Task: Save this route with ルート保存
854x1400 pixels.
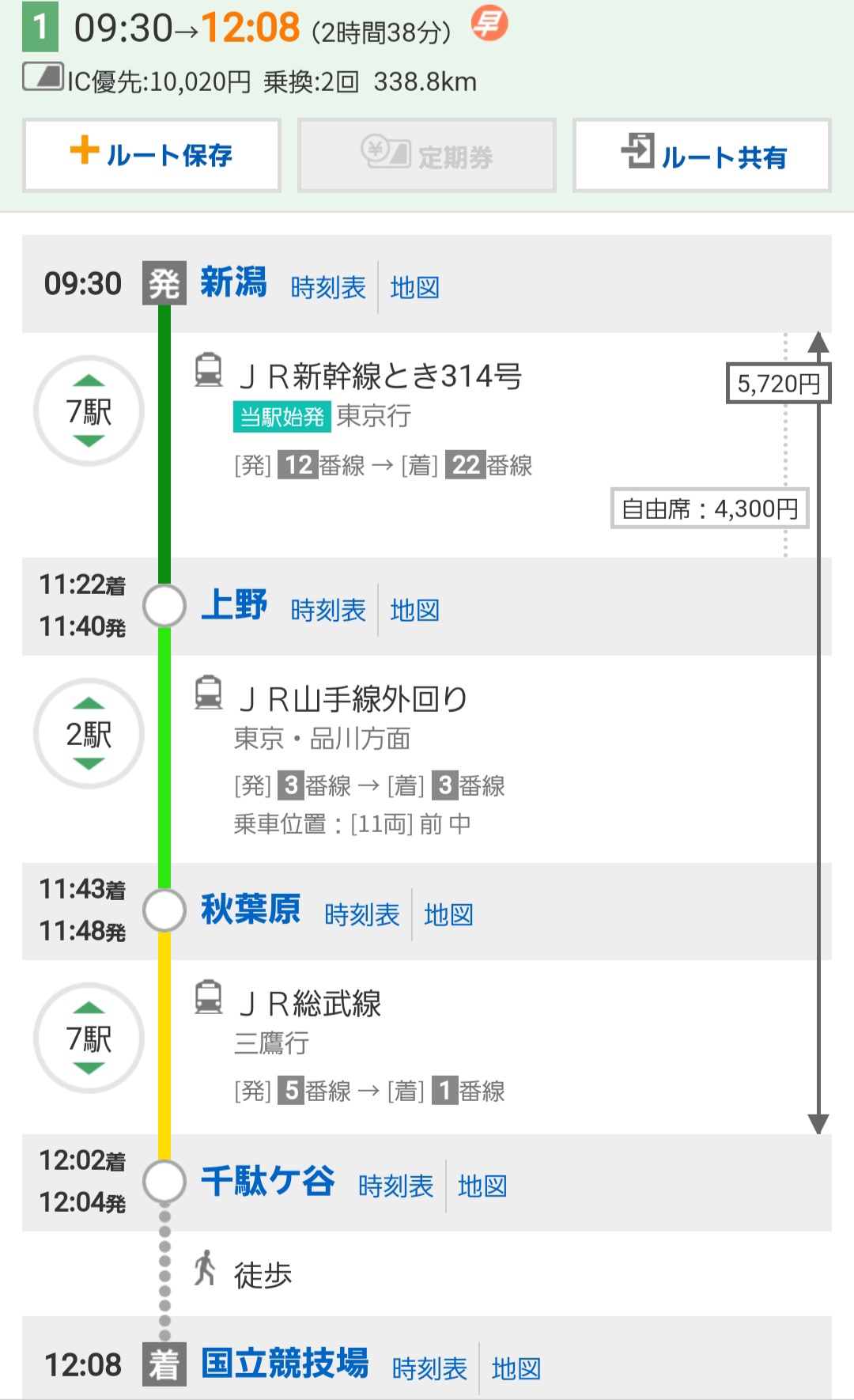Action: tap(152, 155)
